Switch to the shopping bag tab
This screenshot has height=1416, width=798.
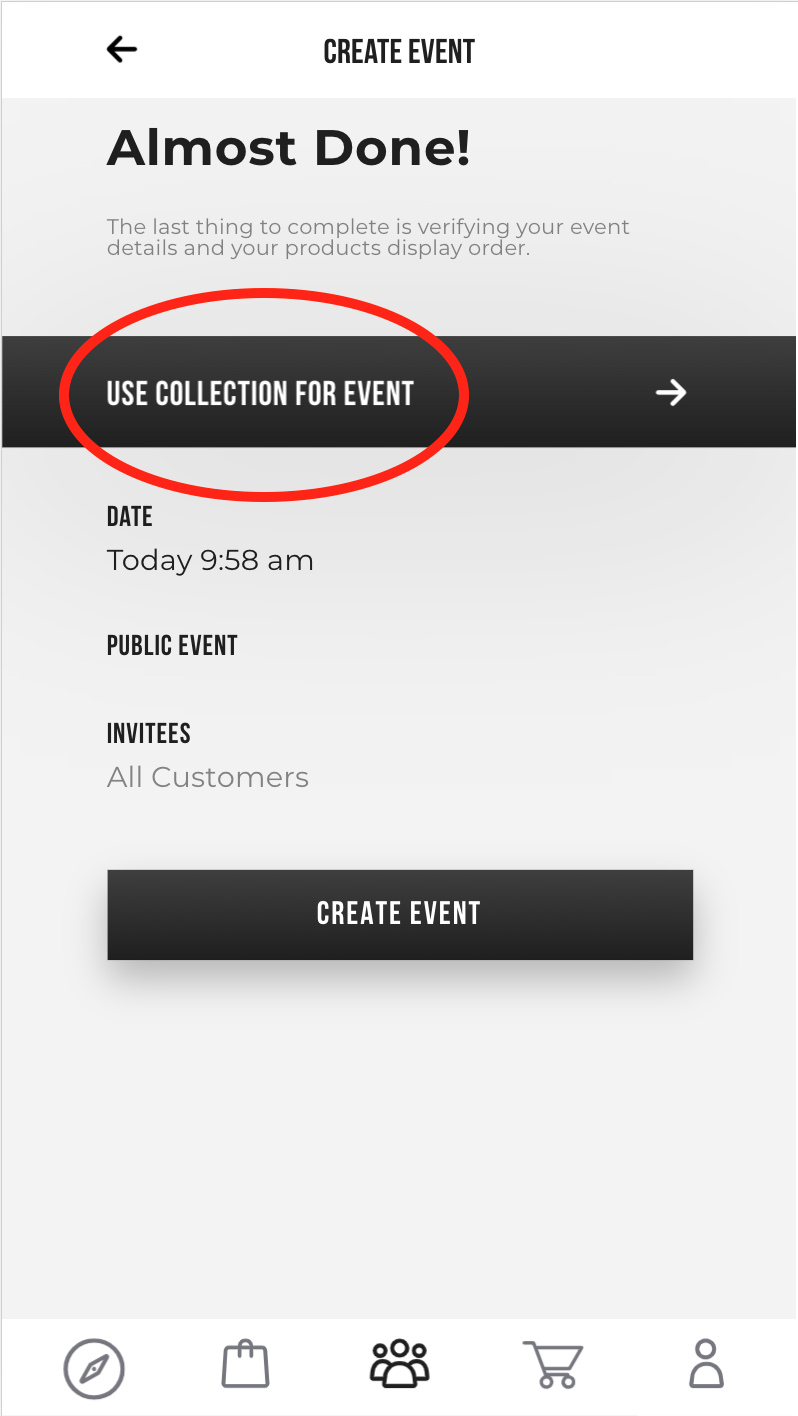(x=245, y=1365)
